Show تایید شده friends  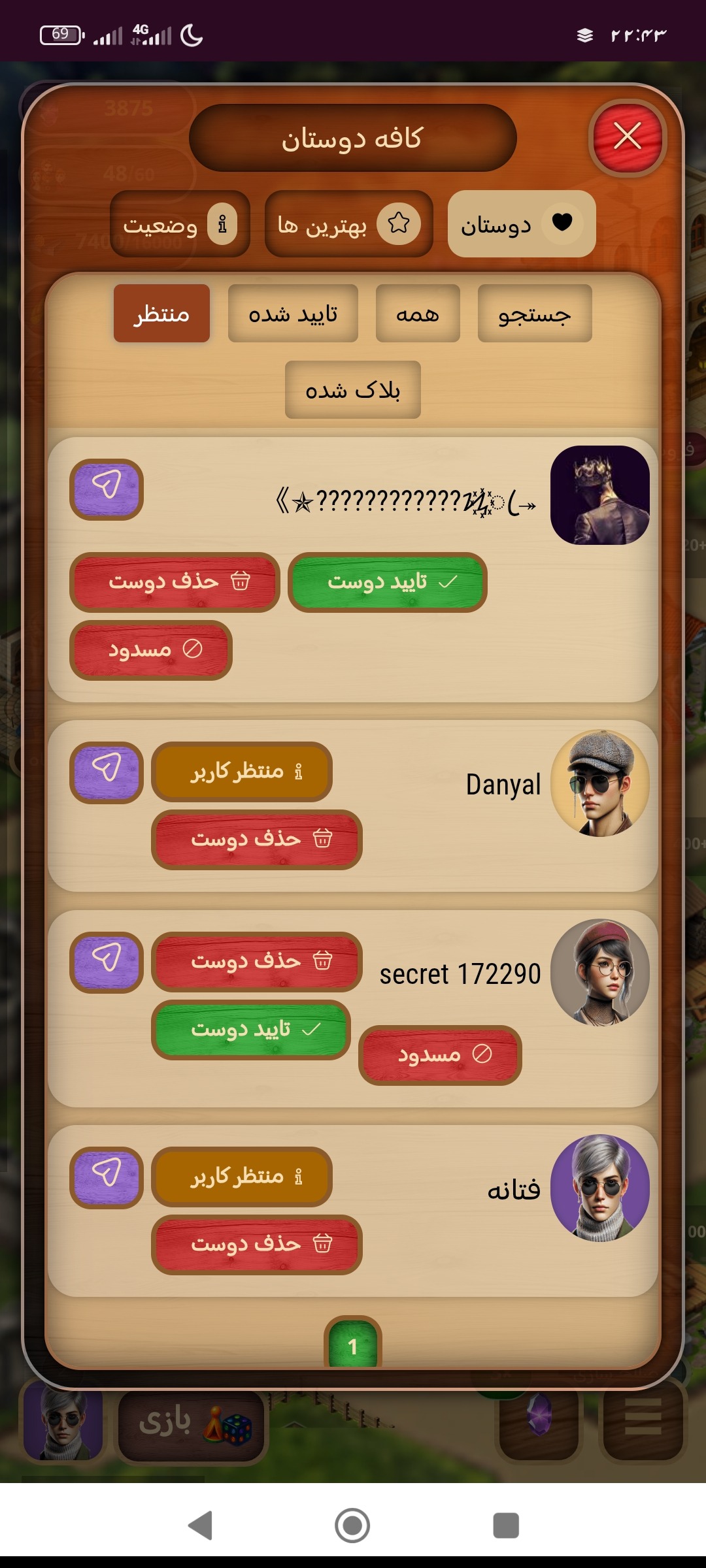[293, 314]
